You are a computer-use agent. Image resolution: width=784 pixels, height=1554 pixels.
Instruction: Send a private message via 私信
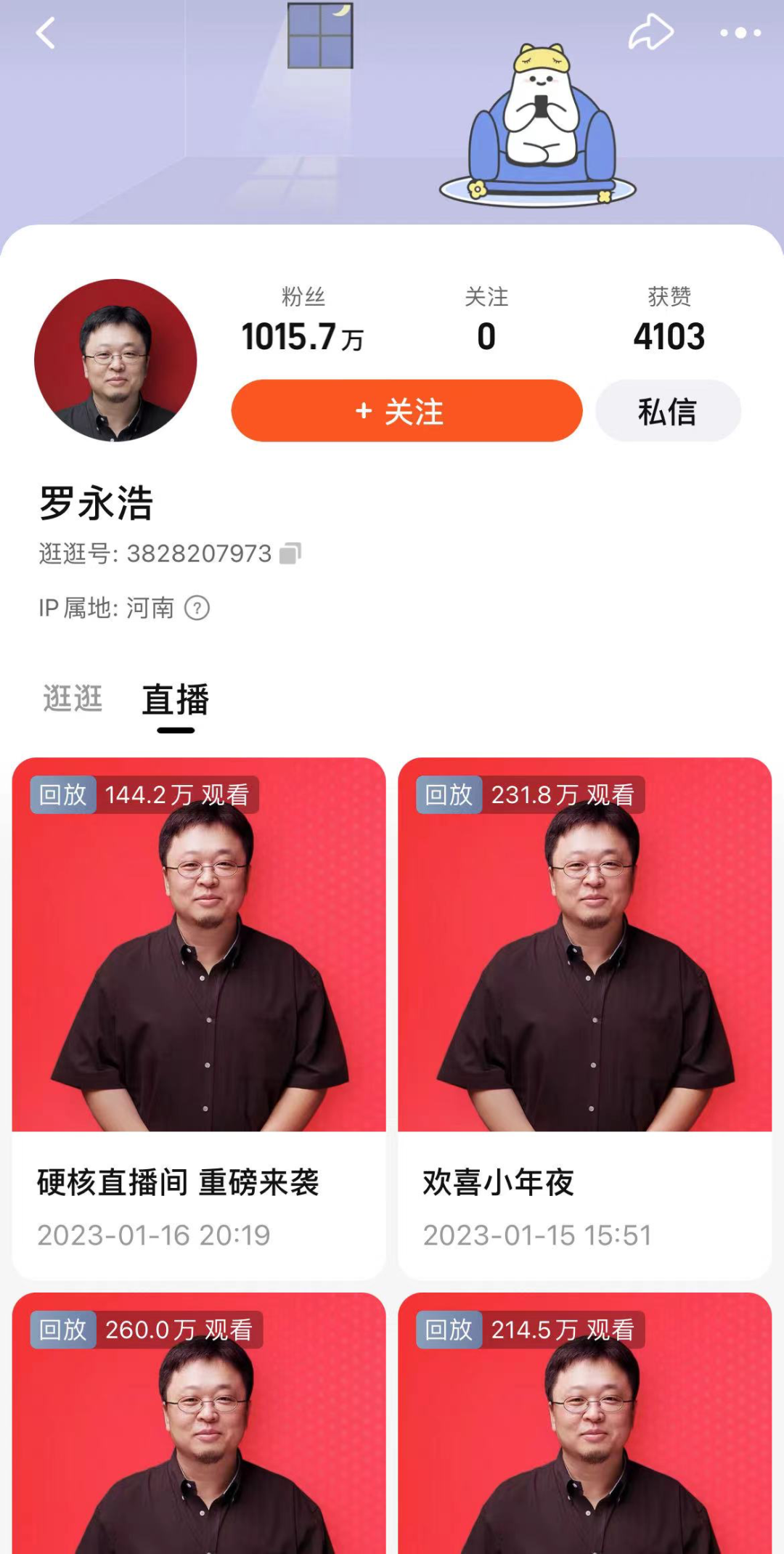point(668,411)
